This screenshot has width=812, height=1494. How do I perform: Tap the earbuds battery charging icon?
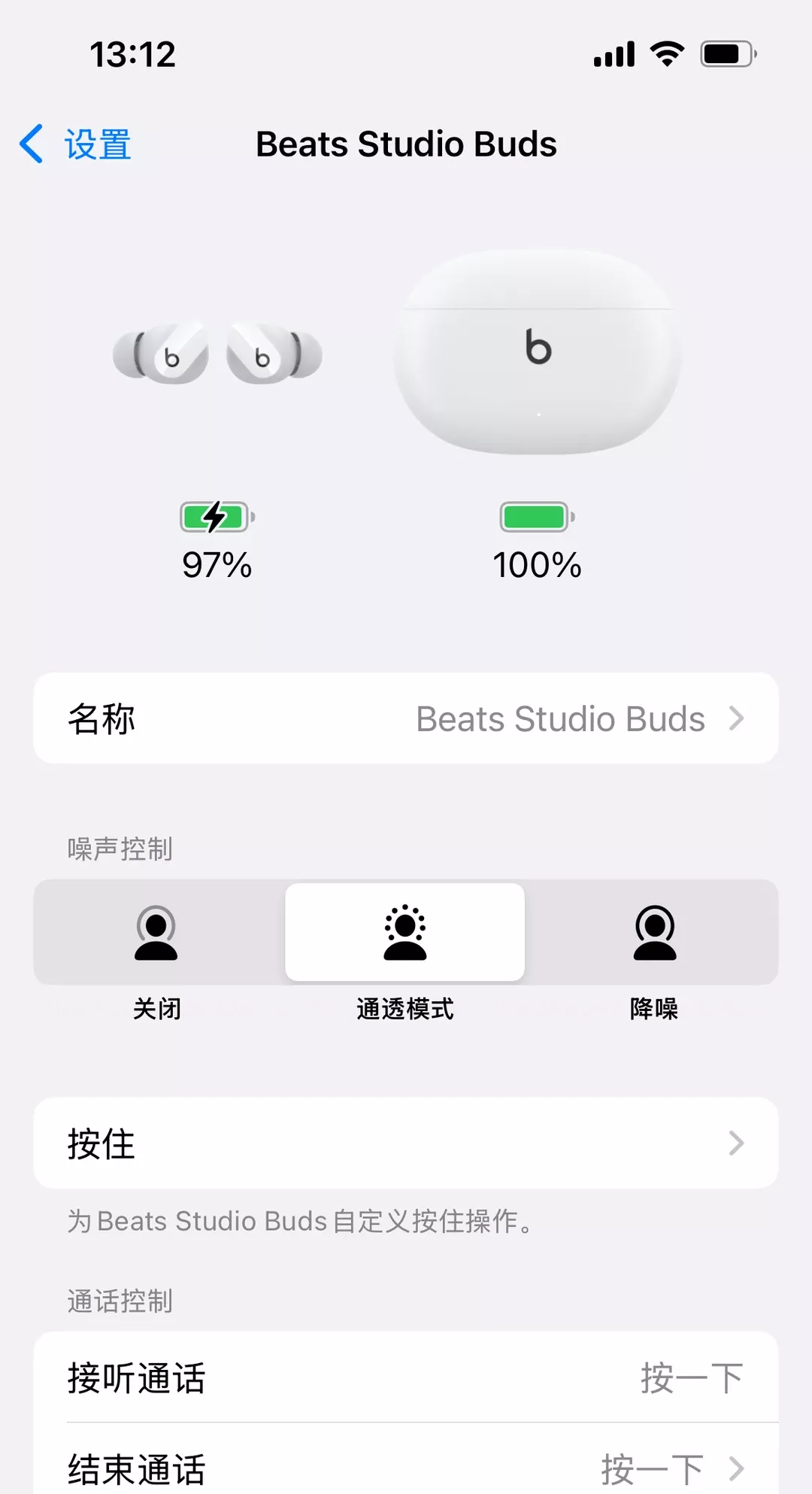pyautogui.click(x=216, y=518)
